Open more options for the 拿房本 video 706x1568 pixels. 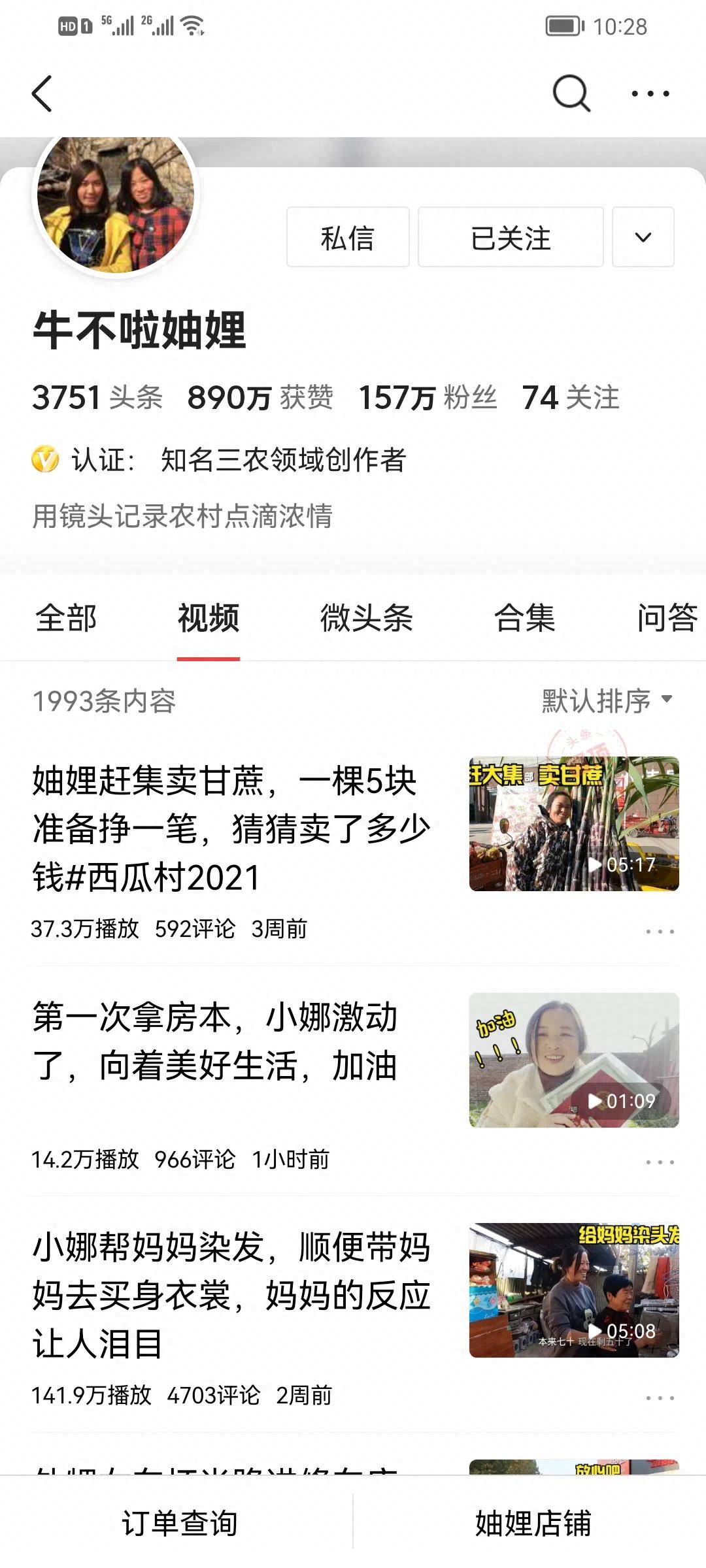[659, 1162]
